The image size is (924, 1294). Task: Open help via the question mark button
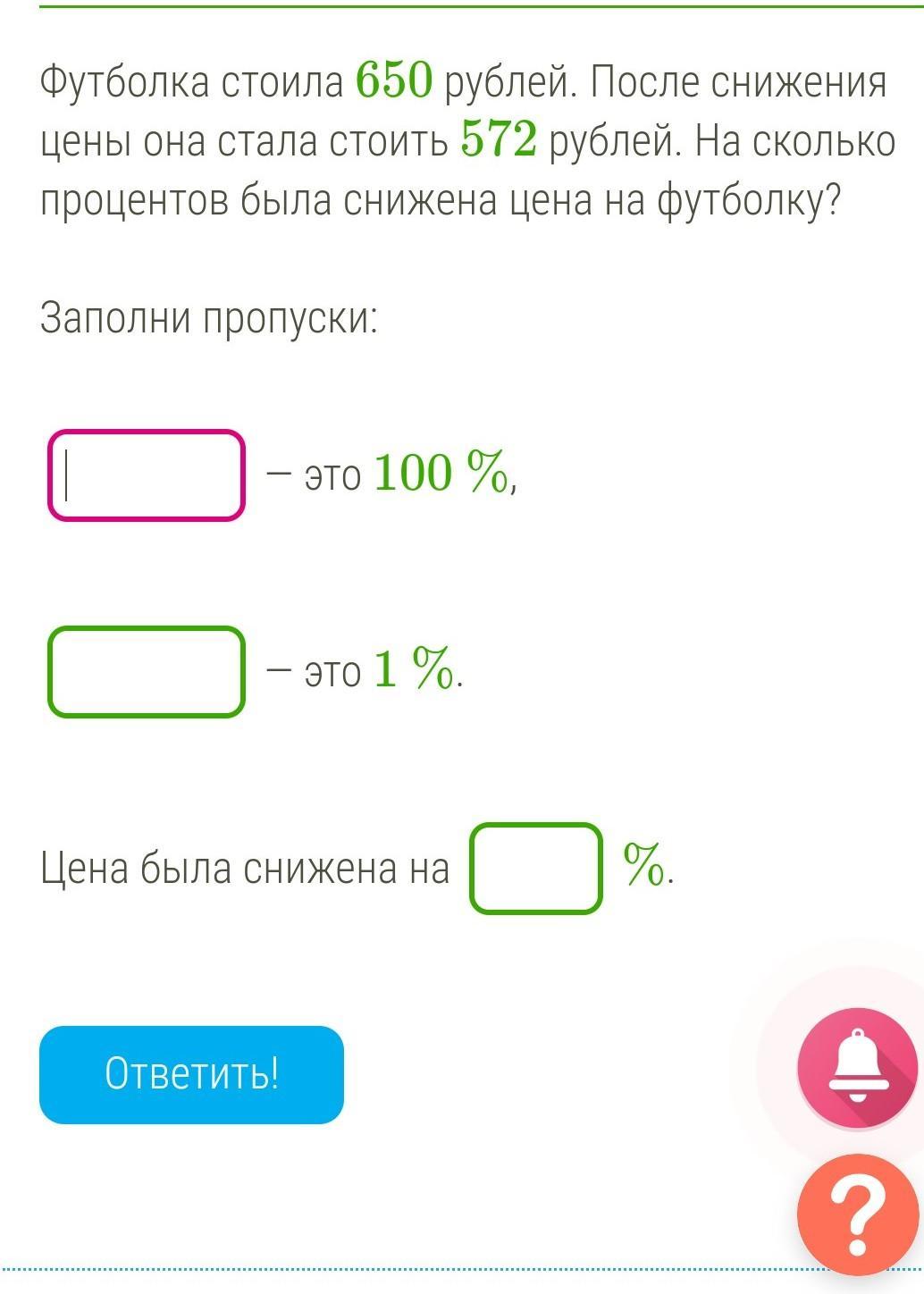(x=856, y=1216)
